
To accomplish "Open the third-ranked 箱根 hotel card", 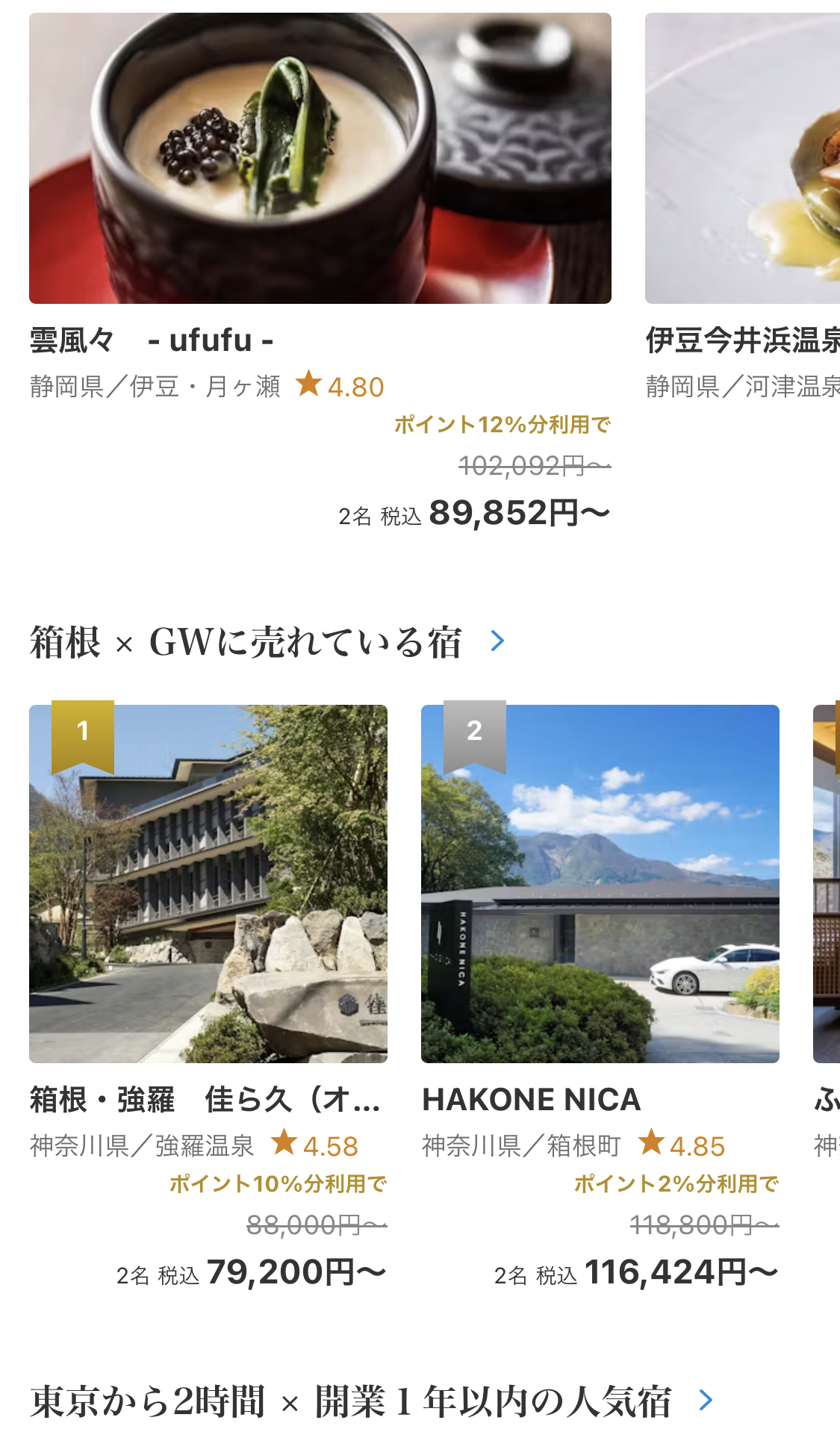I will tap(827, 997).
